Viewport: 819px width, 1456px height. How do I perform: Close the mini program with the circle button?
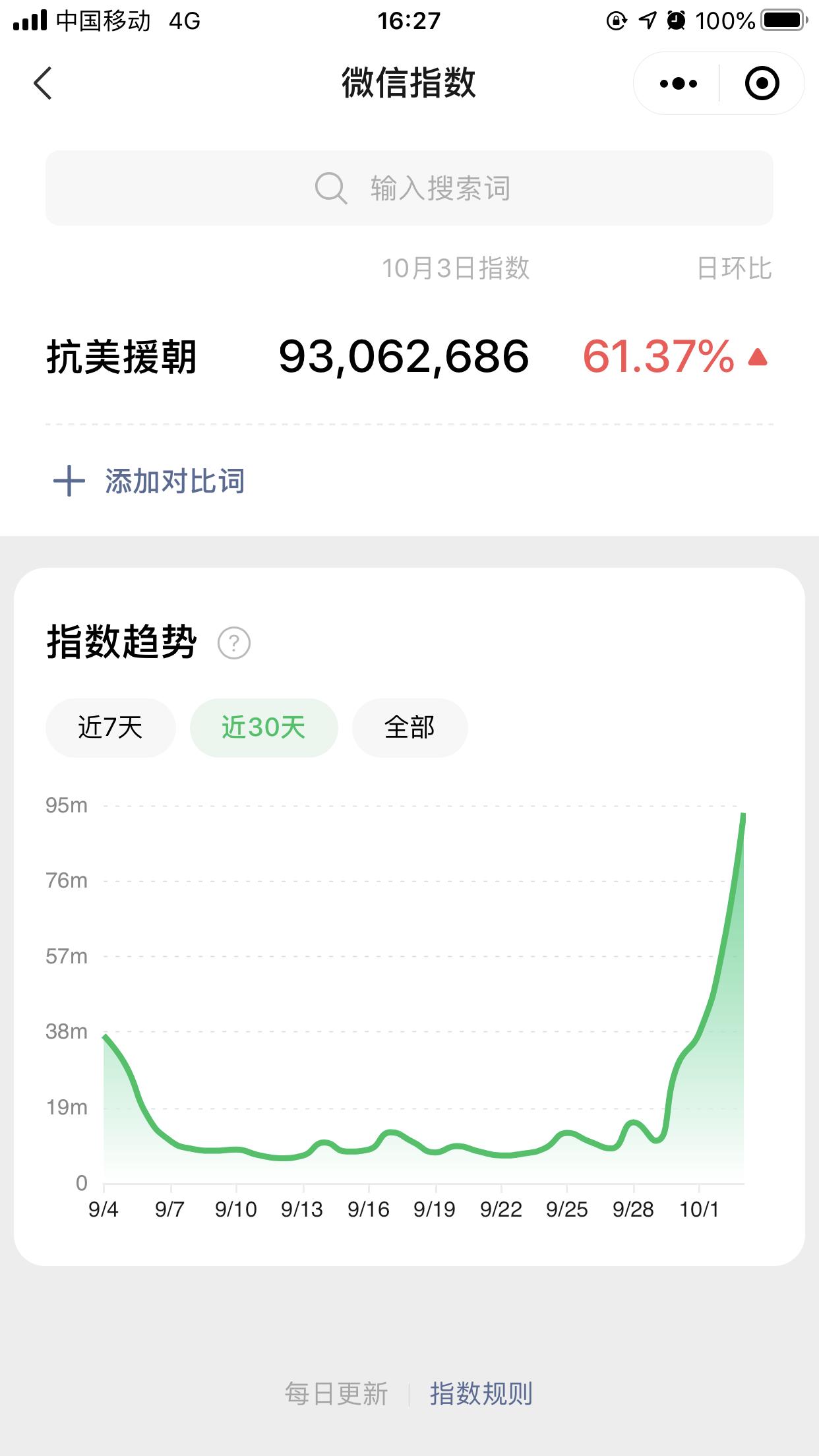[x=762, y=84]
